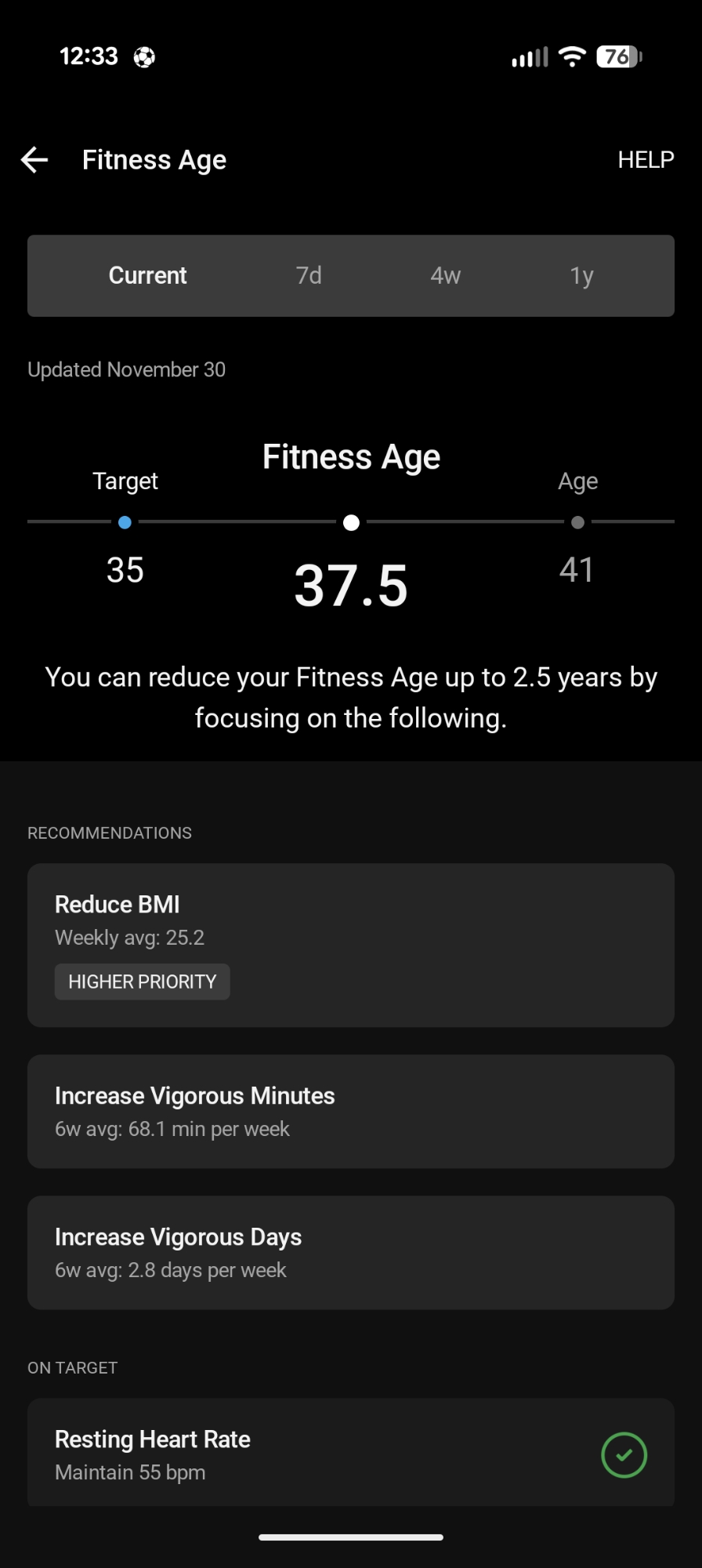Switch to the 4w view

pos(445,276)
